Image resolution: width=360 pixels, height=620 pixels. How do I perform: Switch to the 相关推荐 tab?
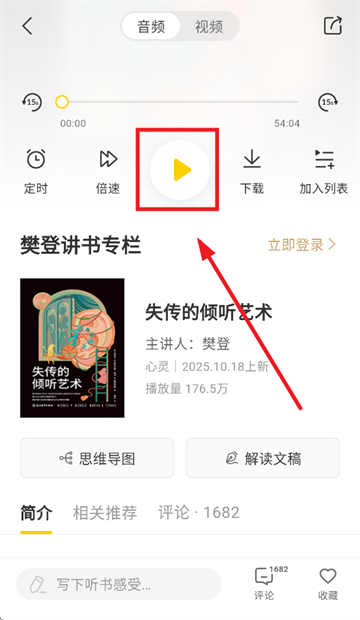[x=105, y=513]
